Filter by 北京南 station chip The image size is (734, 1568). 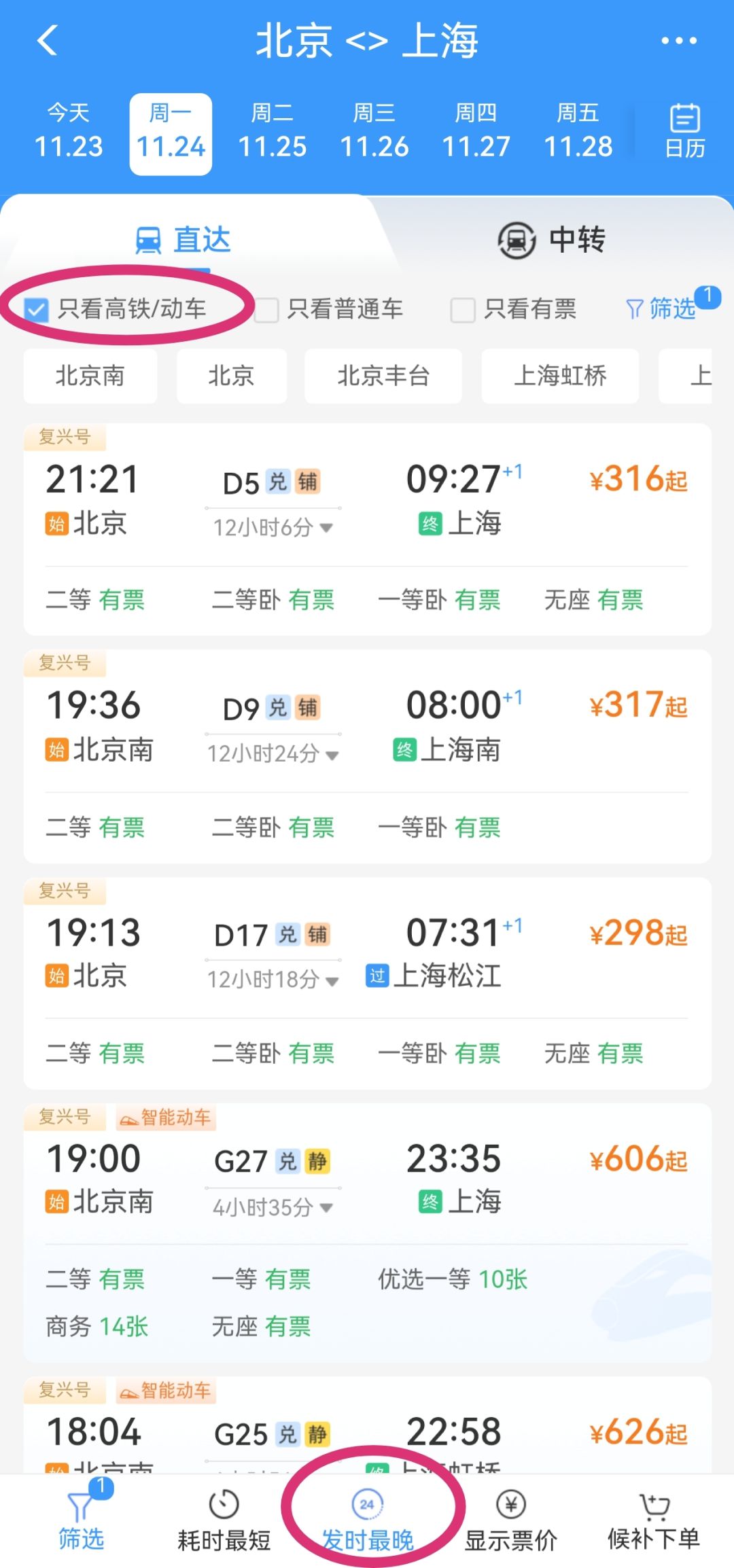(x=90, y=376)
